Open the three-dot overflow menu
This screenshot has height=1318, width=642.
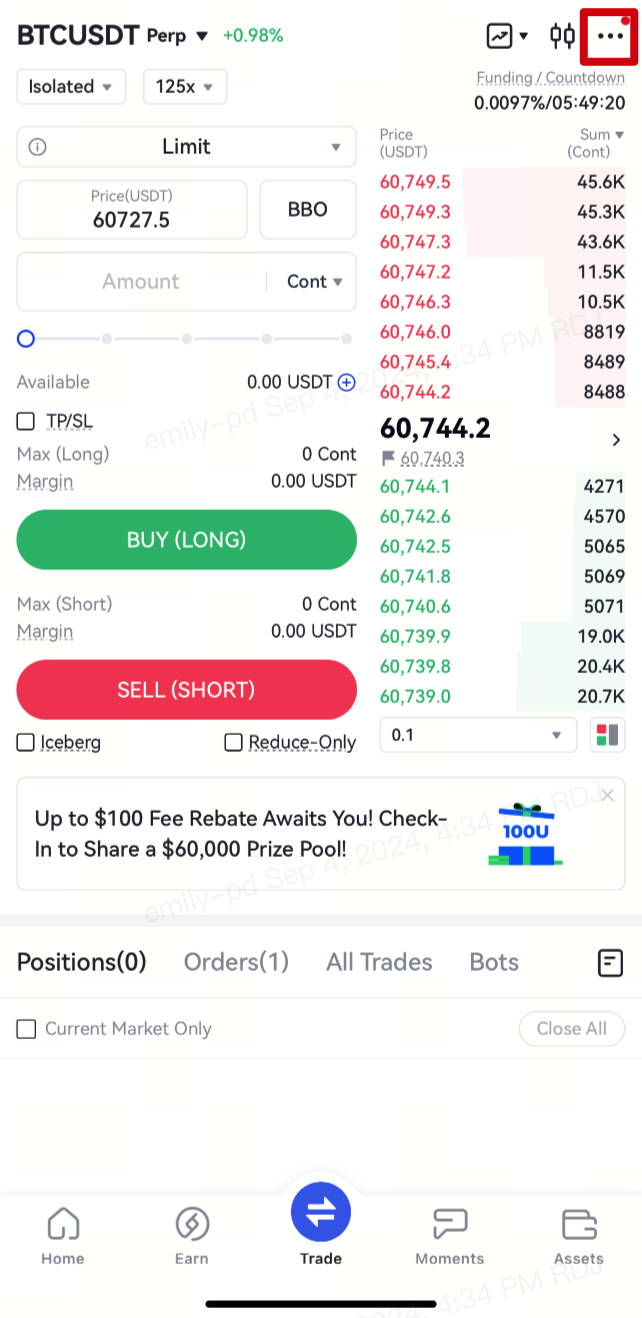click(x=609, y=36)
